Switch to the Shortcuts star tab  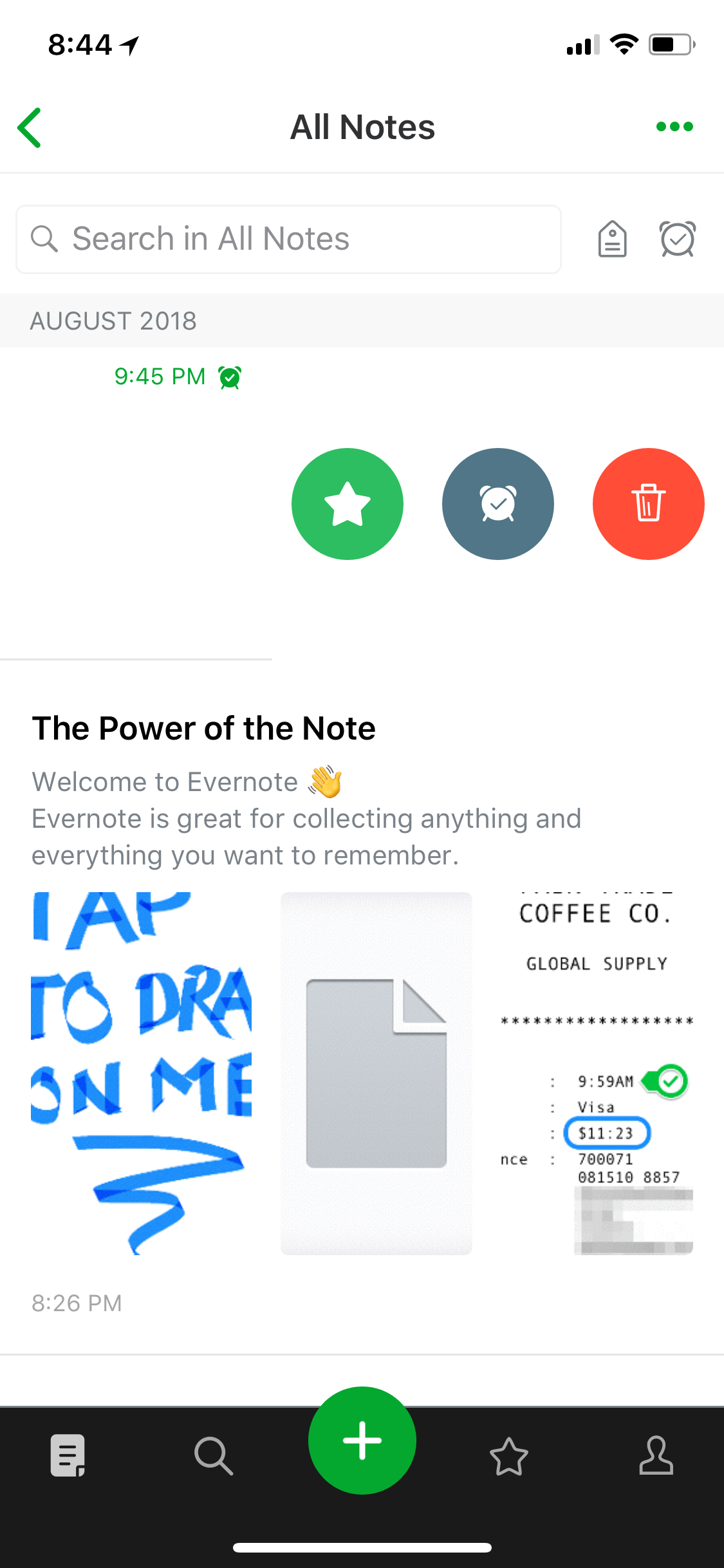(509, 1456)
